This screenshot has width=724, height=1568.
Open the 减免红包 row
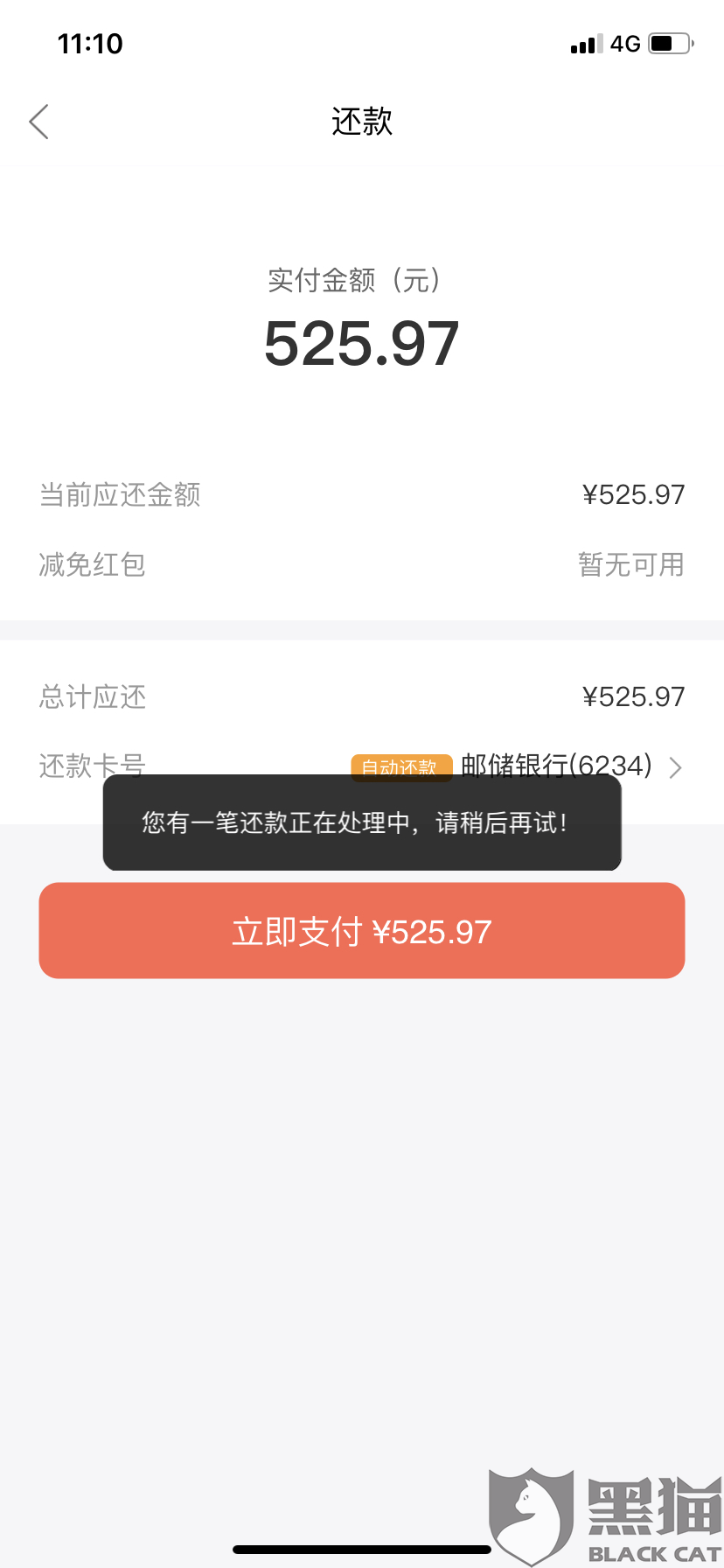[362, 564]
